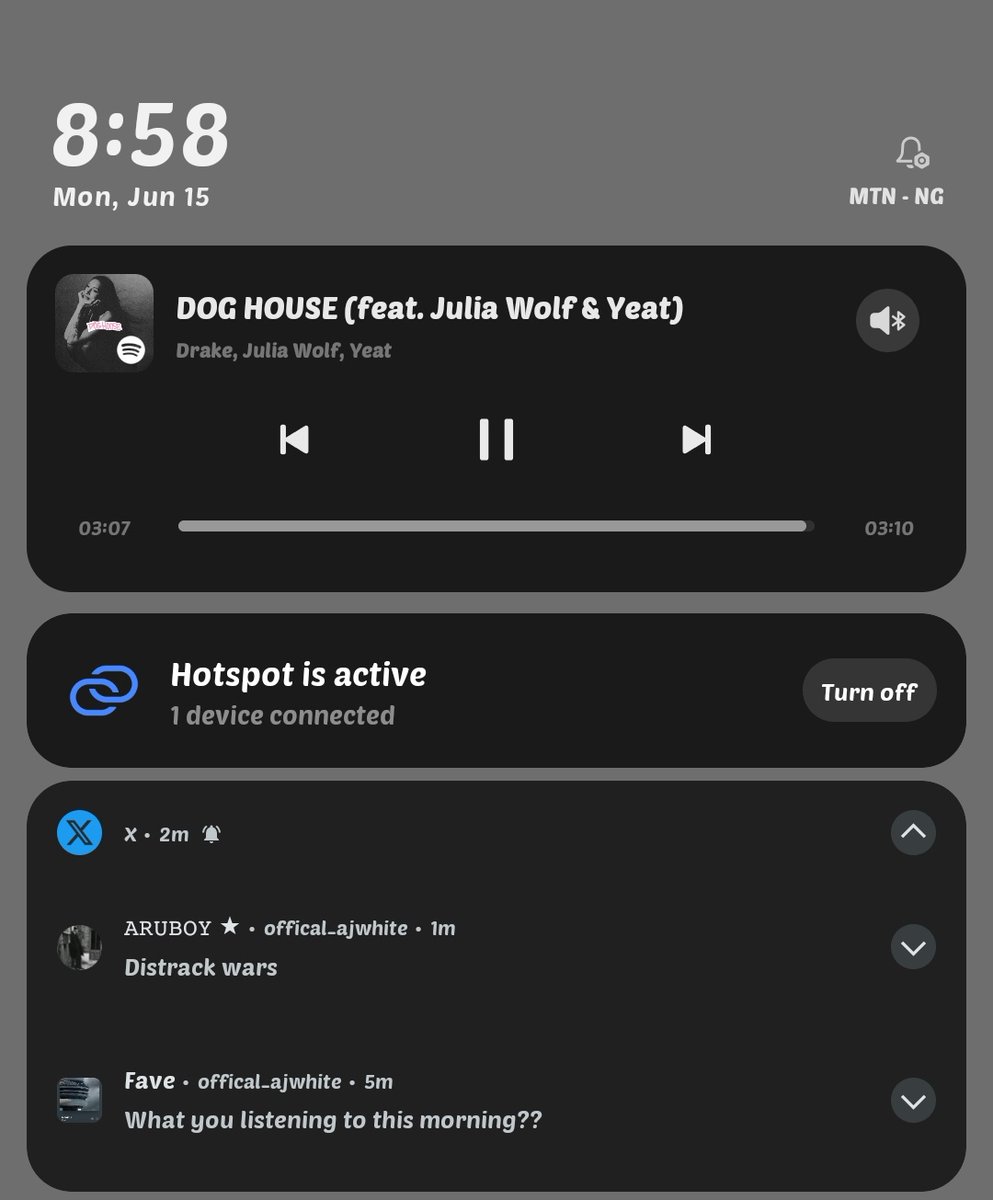Image resolution: width=993 pixels, height=1200 pixels.
Task: Skip to the next track
Action: [696, 439]
